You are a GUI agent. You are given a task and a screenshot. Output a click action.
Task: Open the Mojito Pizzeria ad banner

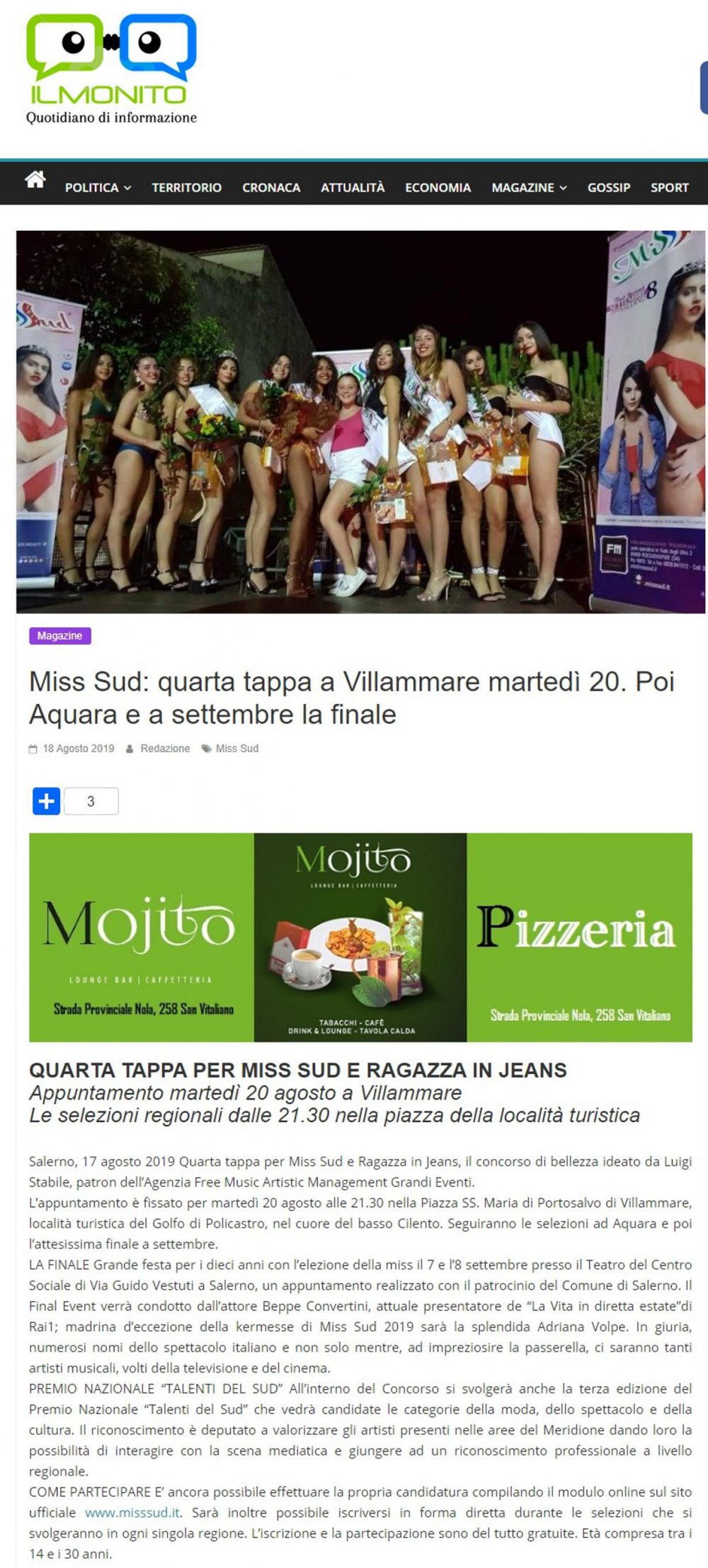click(360, 937)
